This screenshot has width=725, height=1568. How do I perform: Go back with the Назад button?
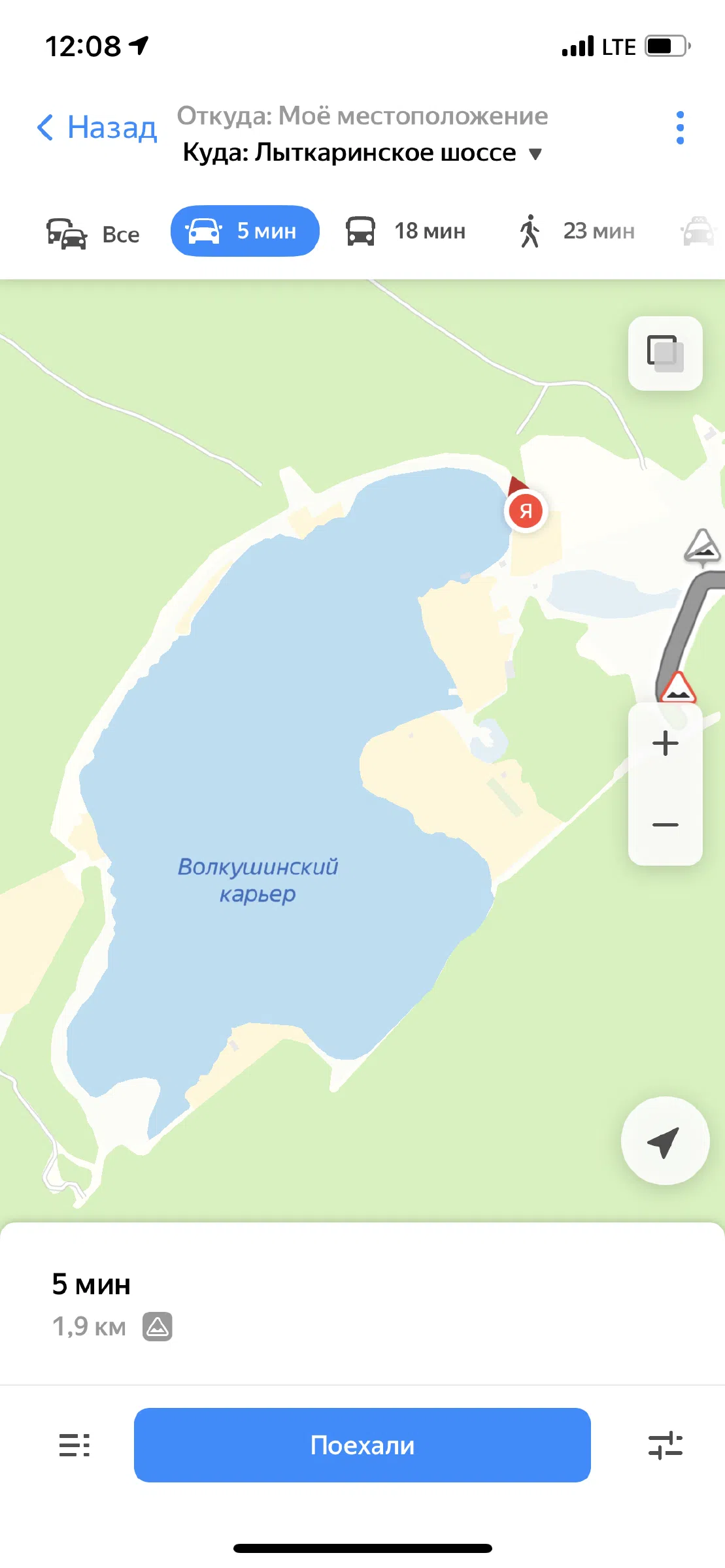pyautogui.click(x=97, y=127)
